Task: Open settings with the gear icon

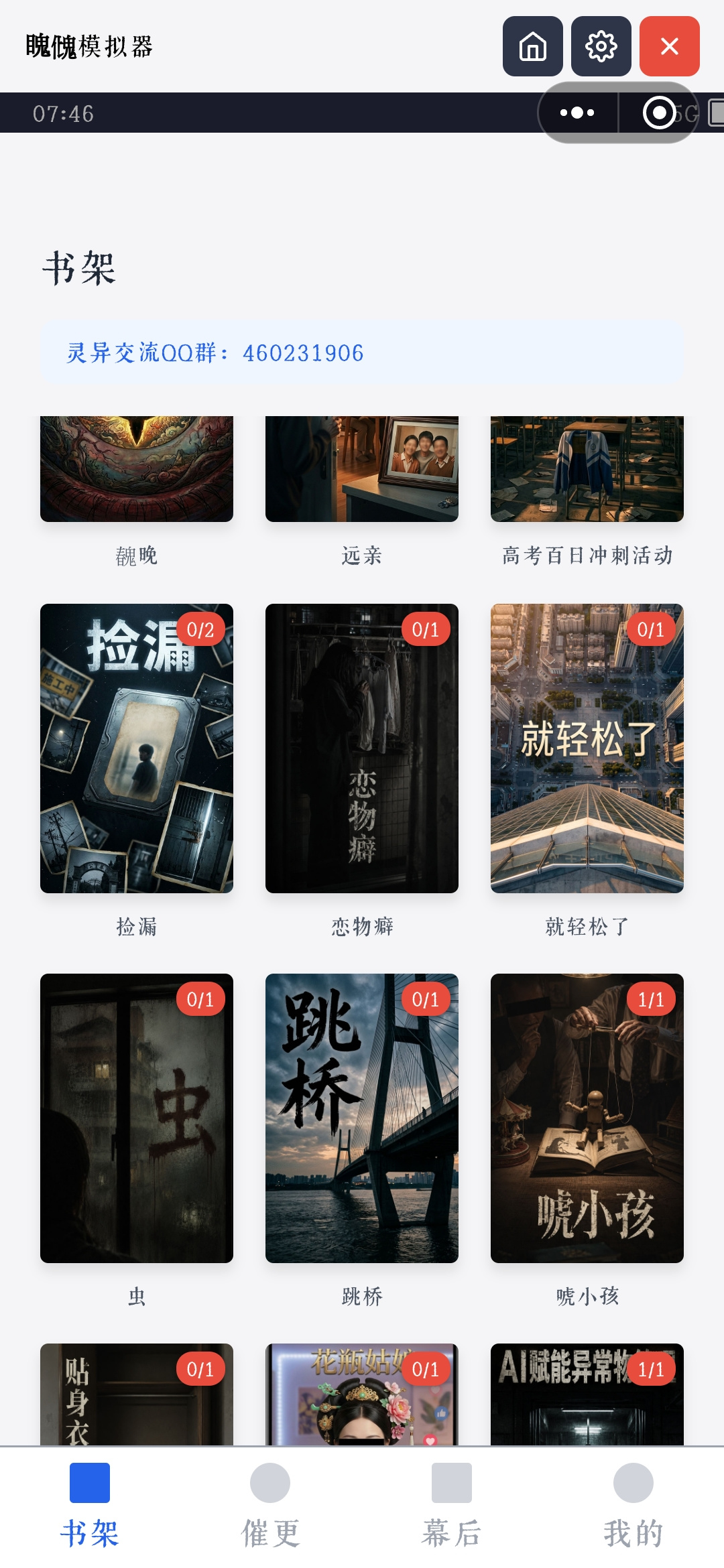Action: [x=601, y=46]
